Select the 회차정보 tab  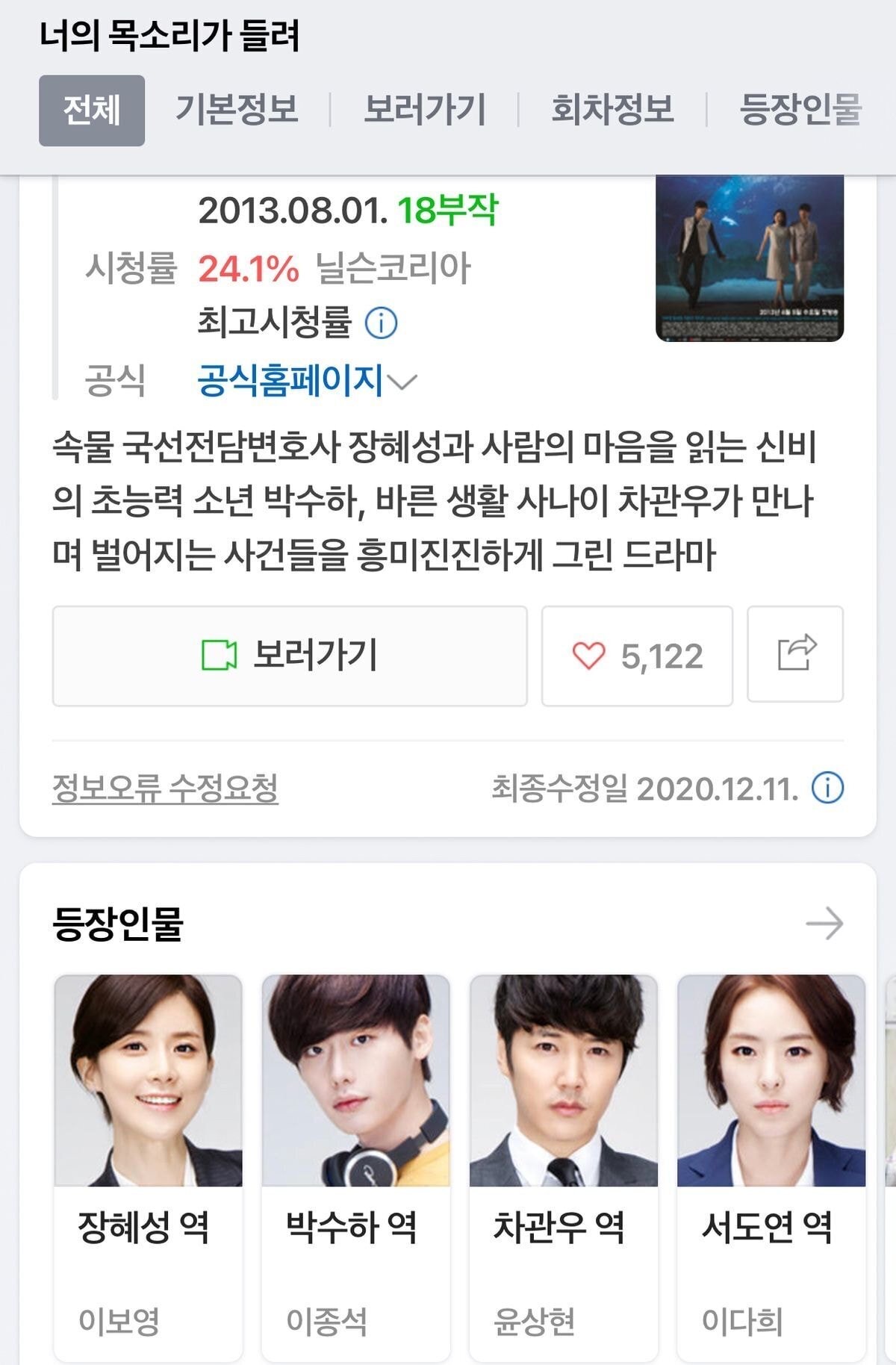pos(612,110)
